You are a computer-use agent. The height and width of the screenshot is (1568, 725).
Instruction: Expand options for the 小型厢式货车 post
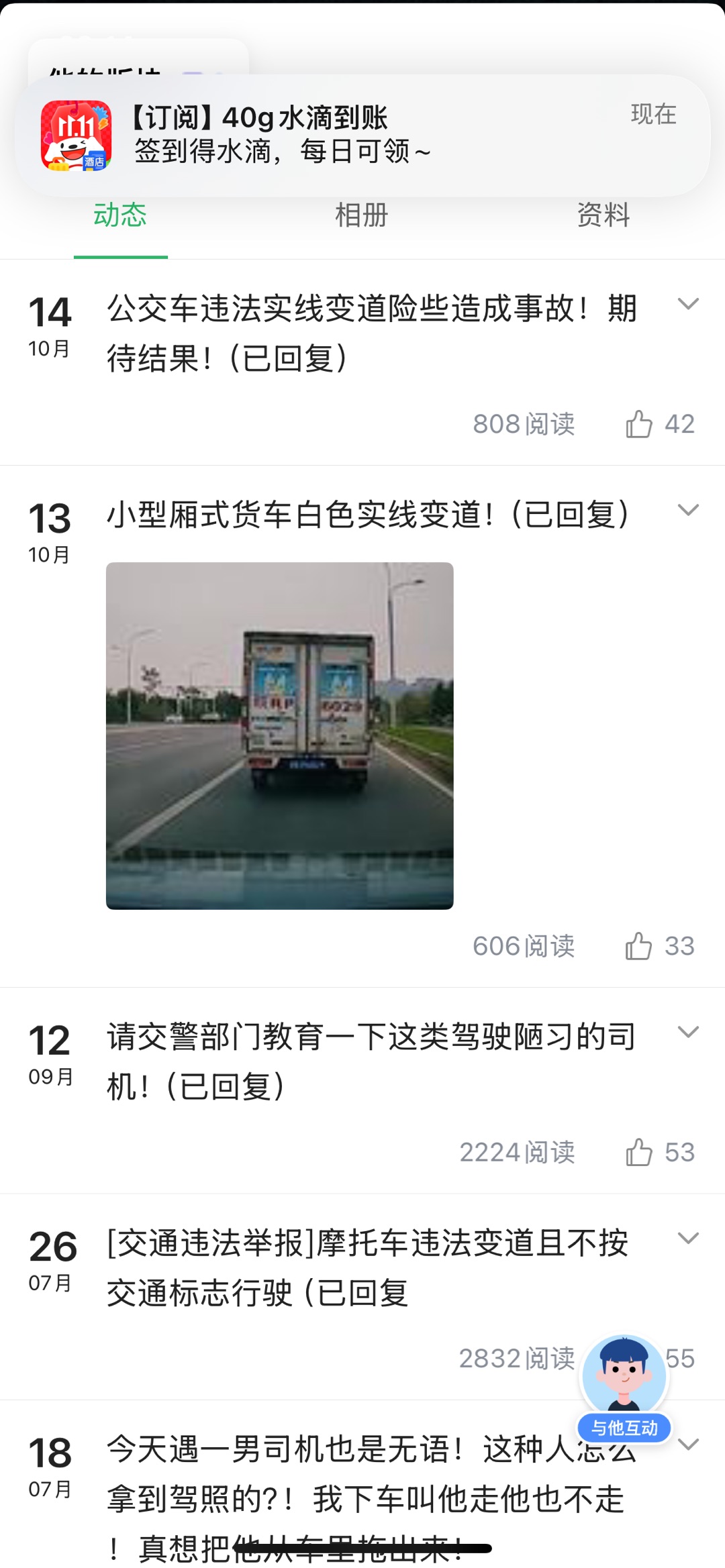(688, 510)
